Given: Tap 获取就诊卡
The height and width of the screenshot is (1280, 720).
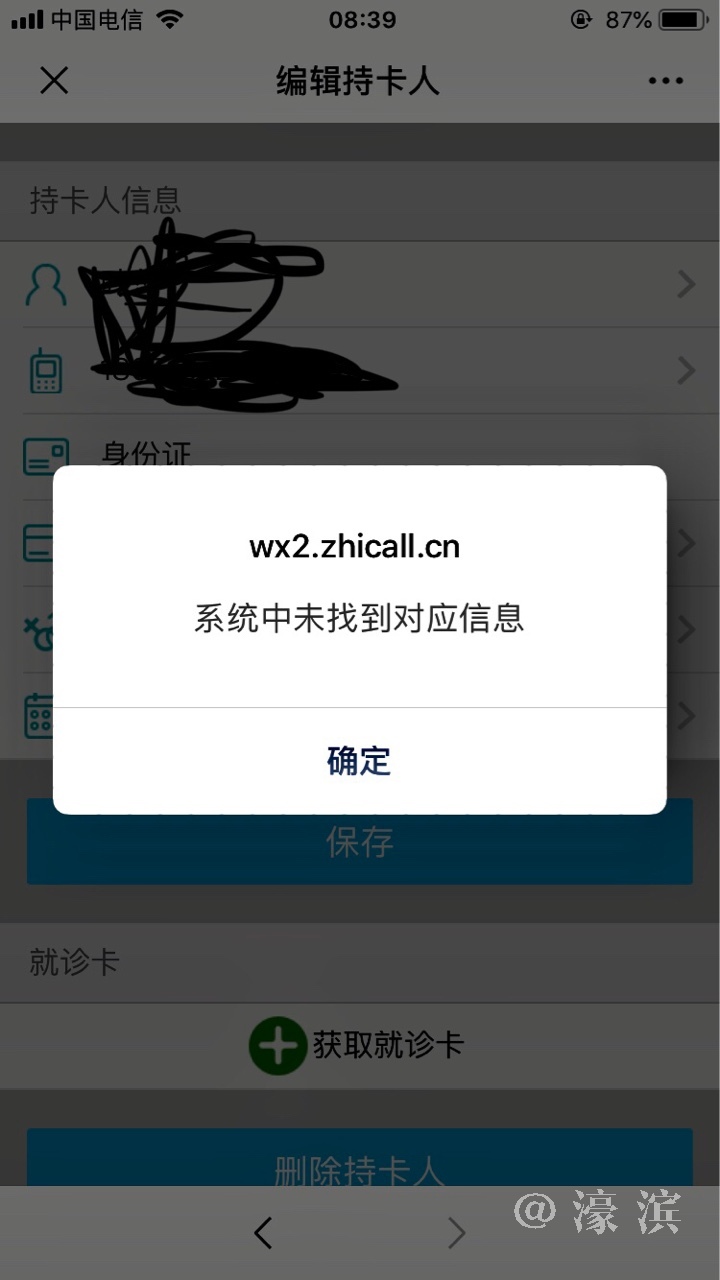Looking at the screenshot, I should click(x=357, y=1046).
